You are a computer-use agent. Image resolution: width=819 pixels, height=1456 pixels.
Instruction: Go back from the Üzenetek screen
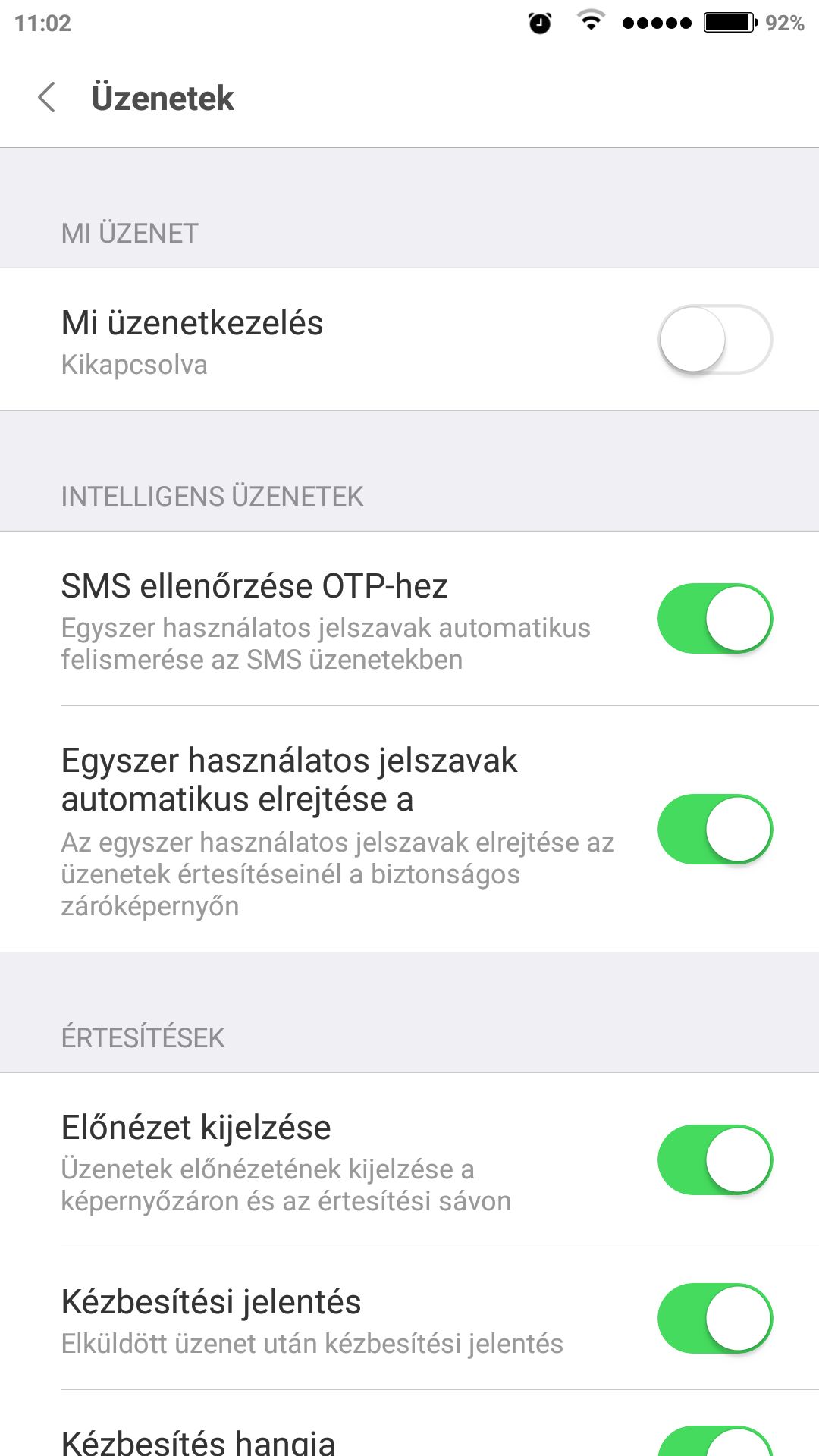(x=47, y=98)
